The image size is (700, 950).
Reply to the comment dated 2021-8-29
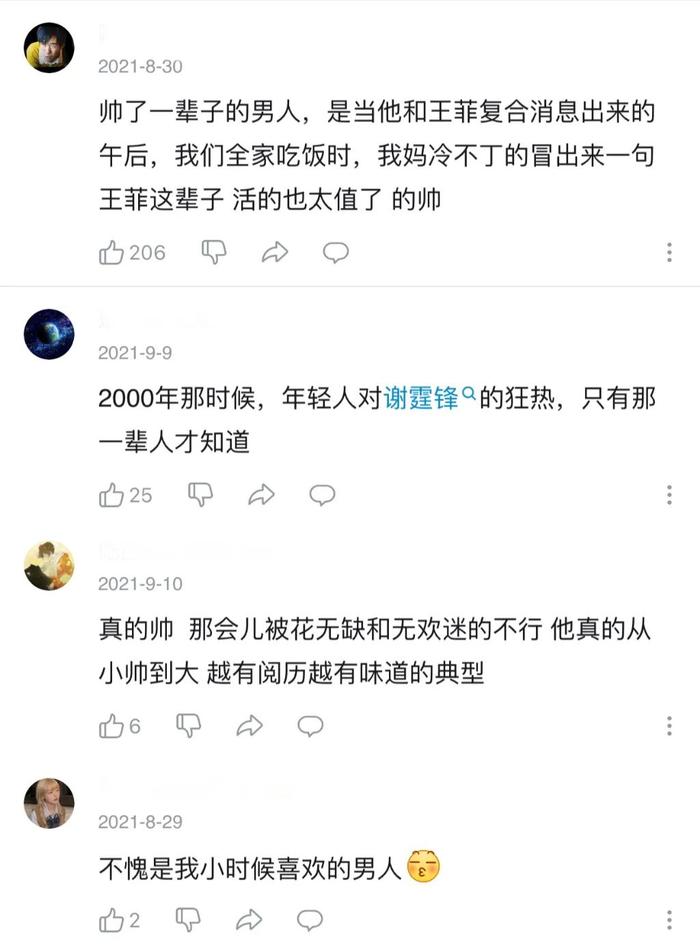(x=310, y=920)
